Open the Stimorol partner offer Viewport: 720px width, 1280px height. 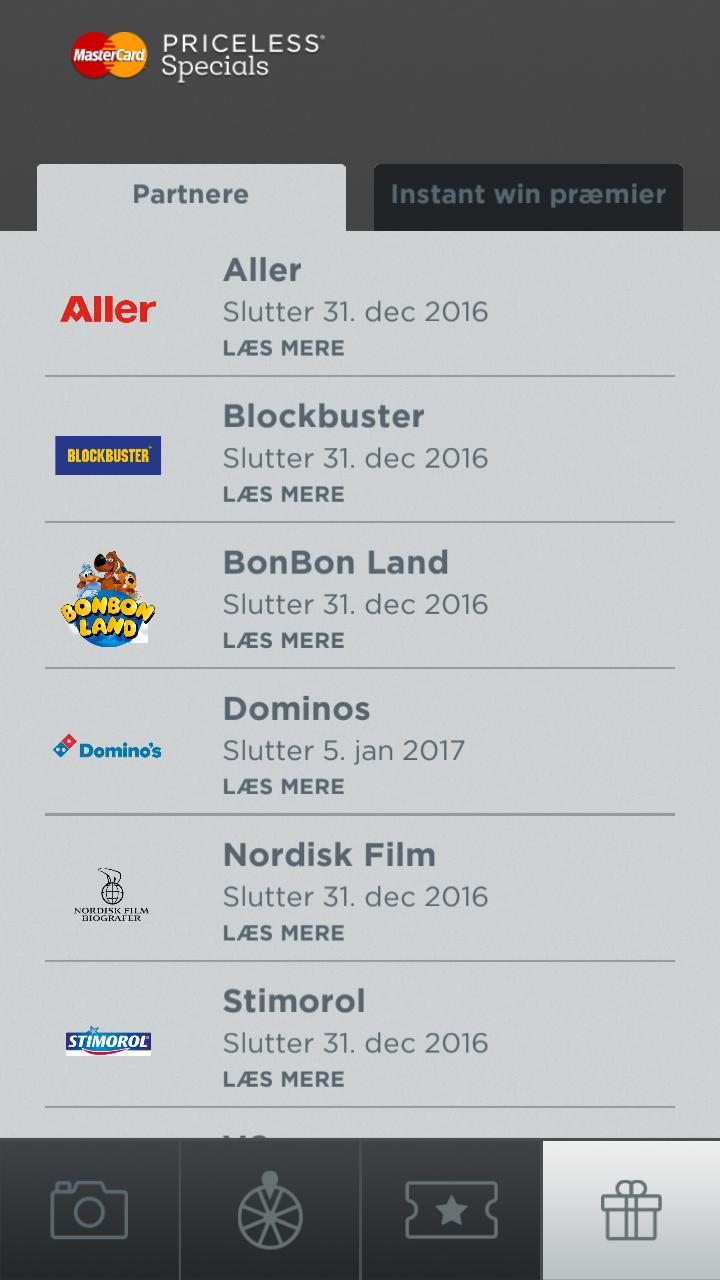coord(360,1036)
